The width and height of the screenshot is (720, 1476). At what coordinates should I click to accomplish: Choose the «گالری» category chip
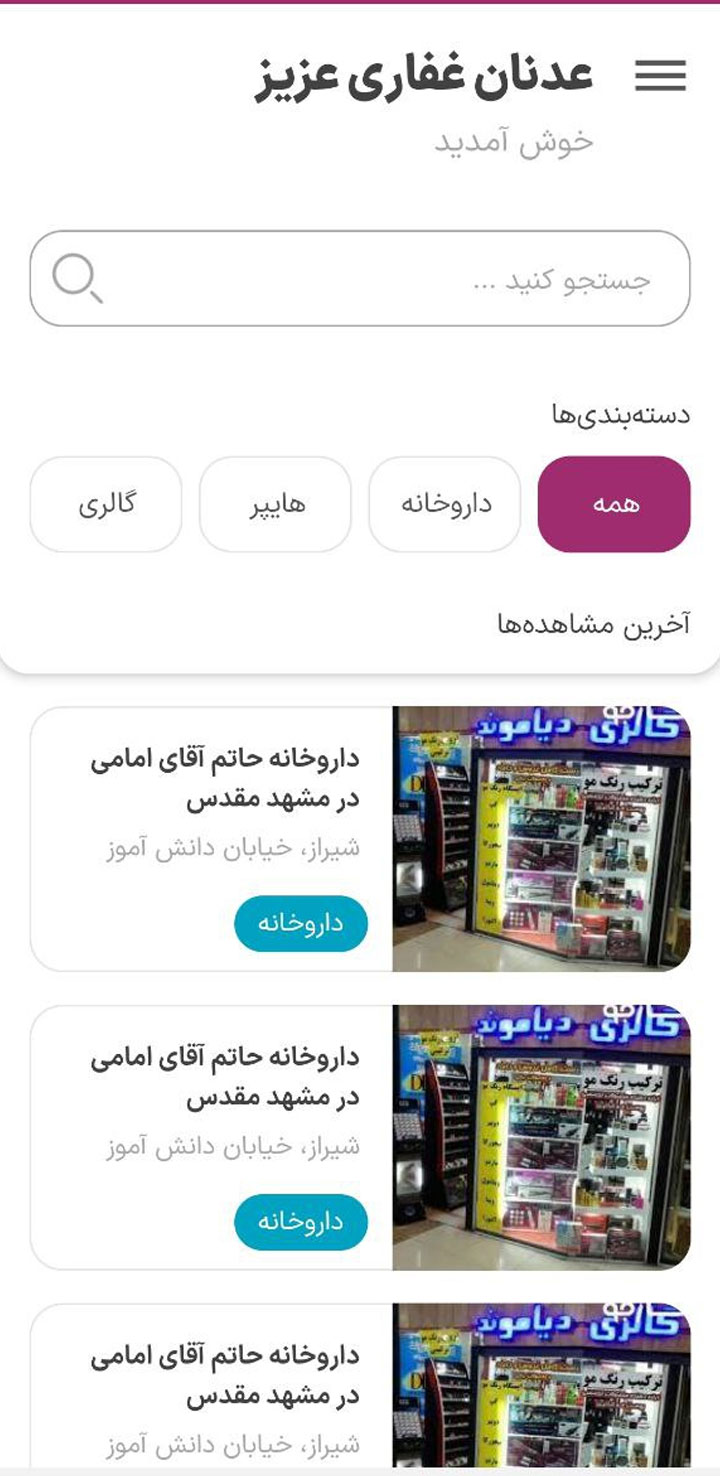(x=106, y=504)
